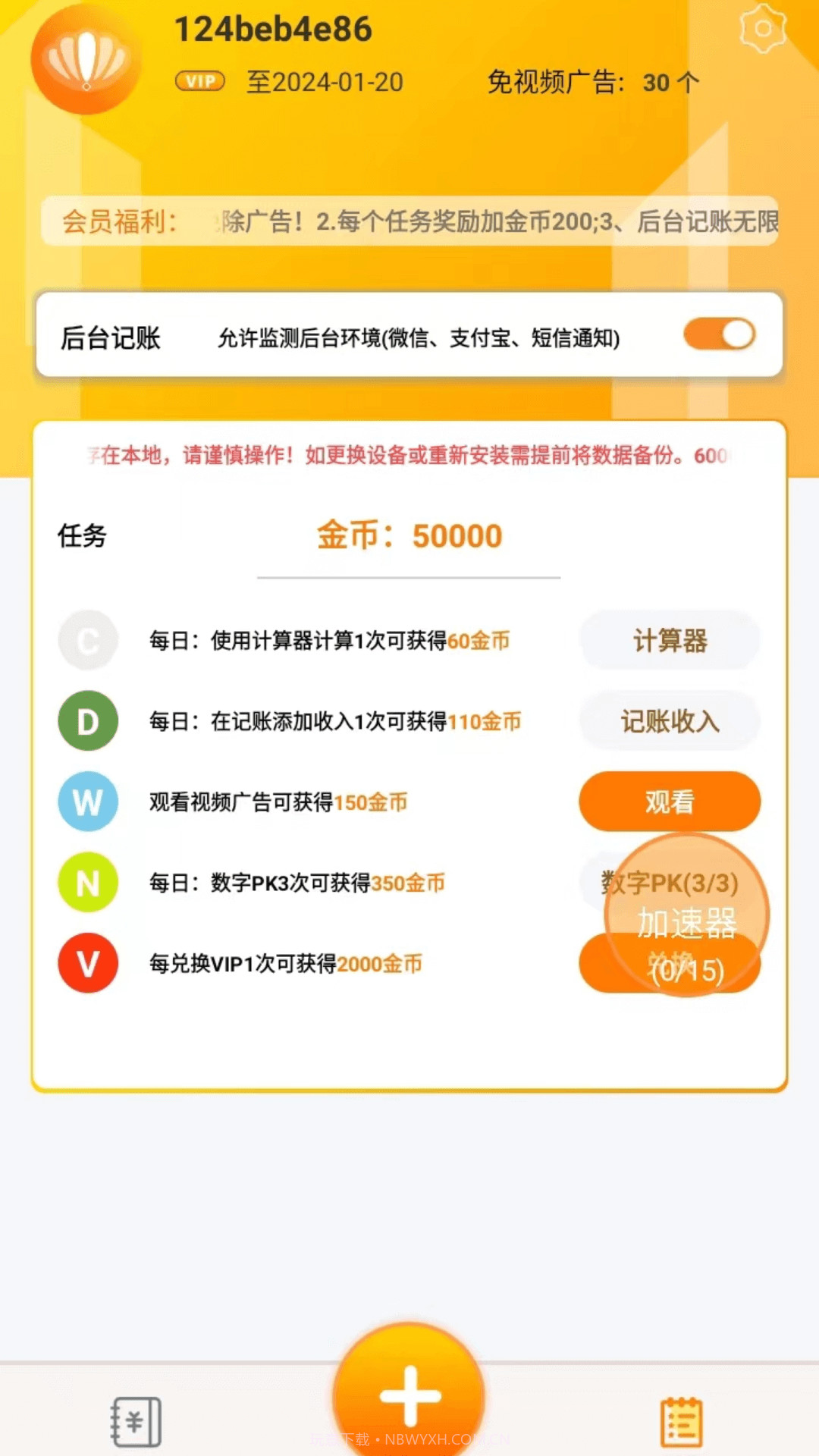Click the blue W video task icon

tap(87, 802)
